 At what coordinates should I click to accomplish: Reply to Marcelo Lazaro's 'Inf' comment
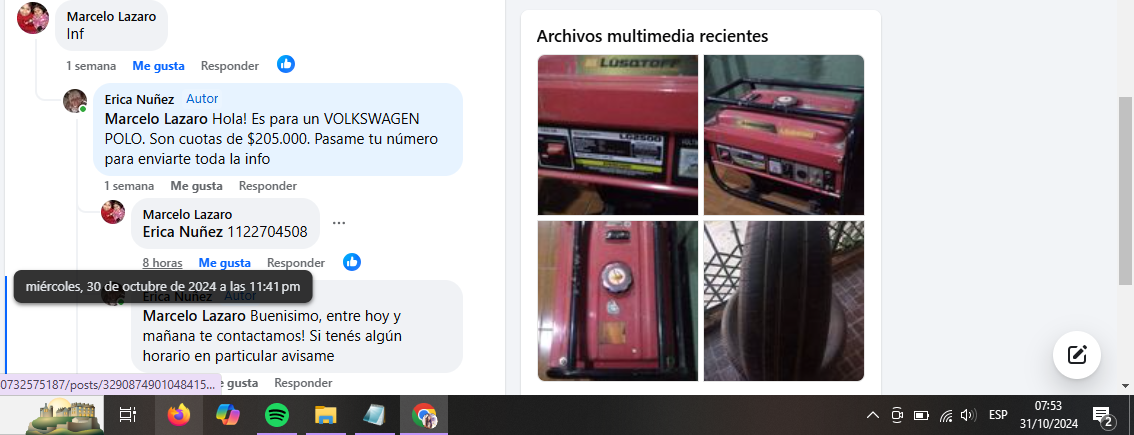click(229, 66)
